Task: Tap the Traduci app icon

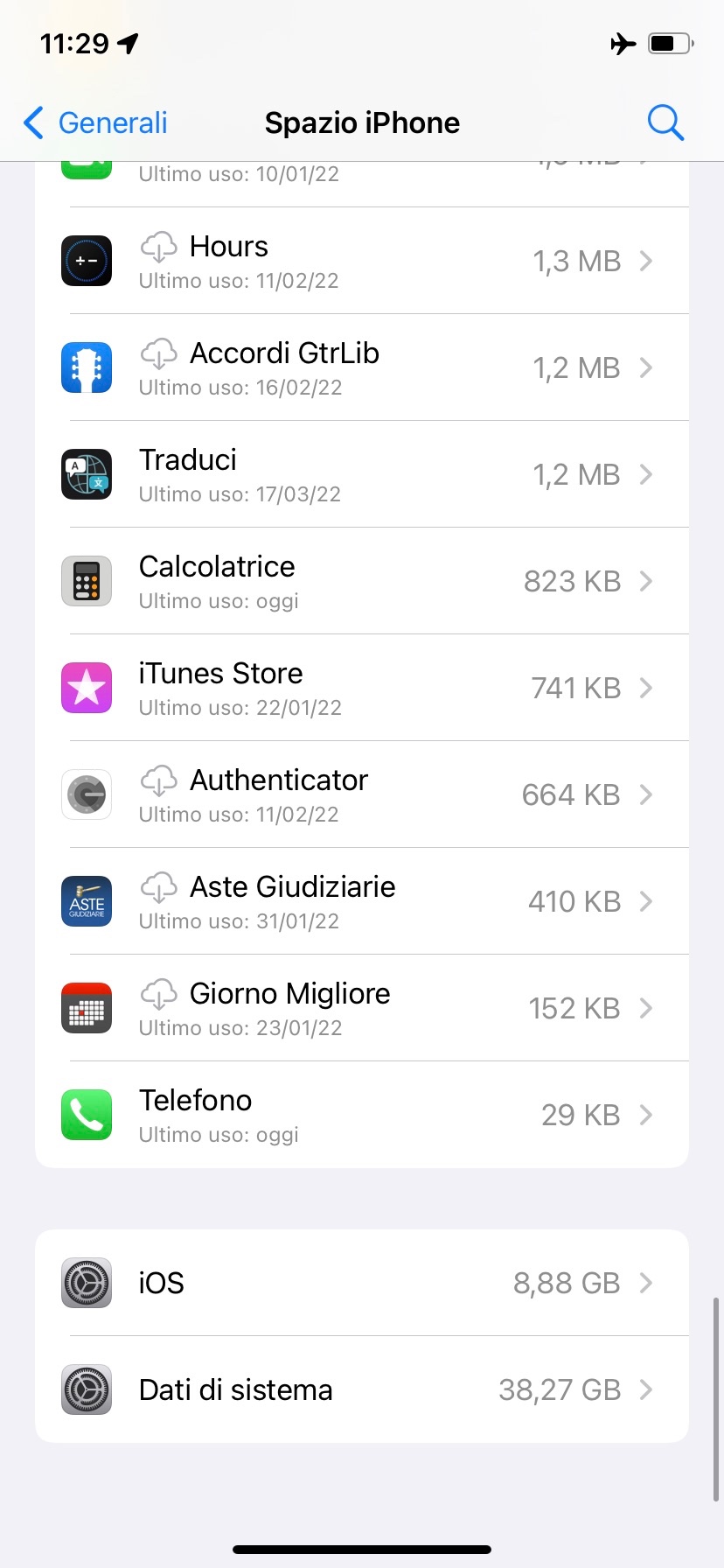Action: 86,474
